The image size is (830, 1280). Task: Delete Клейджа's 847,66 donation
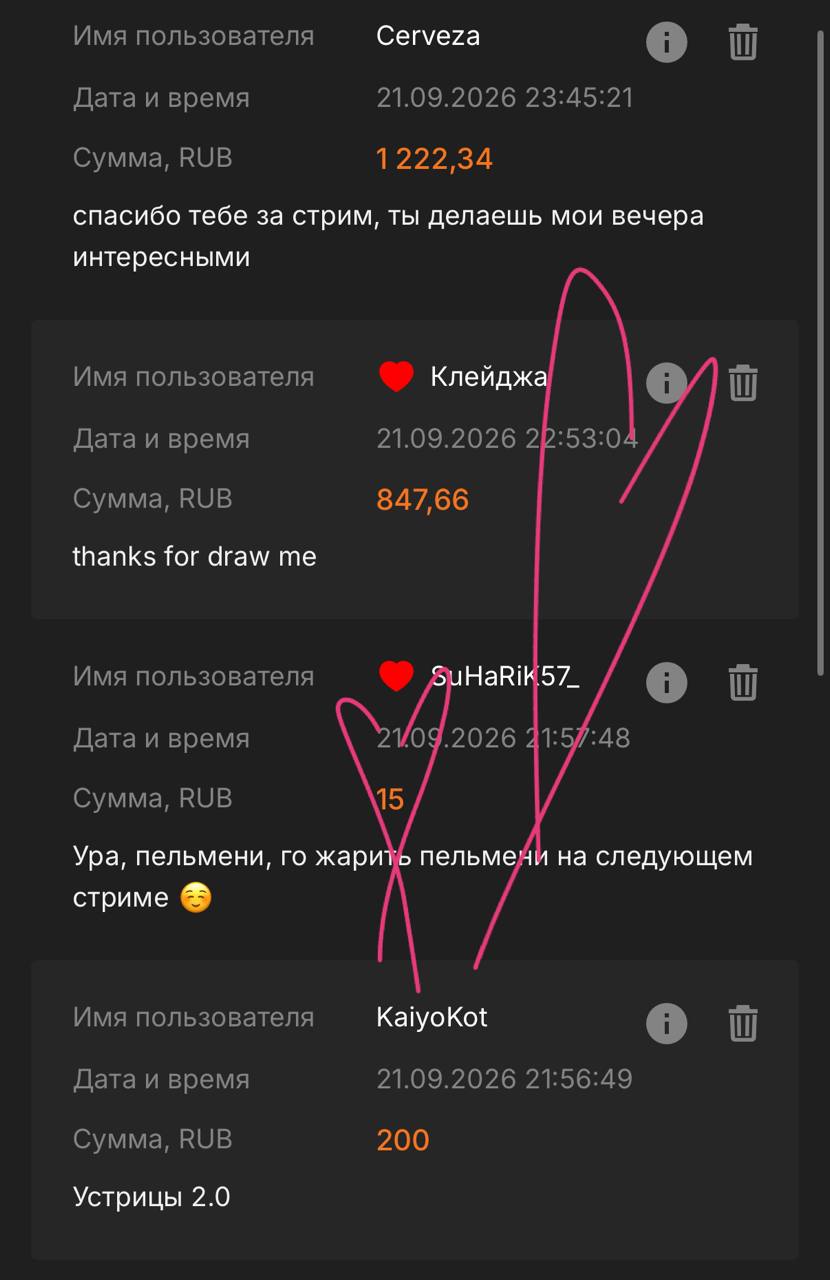742,382
